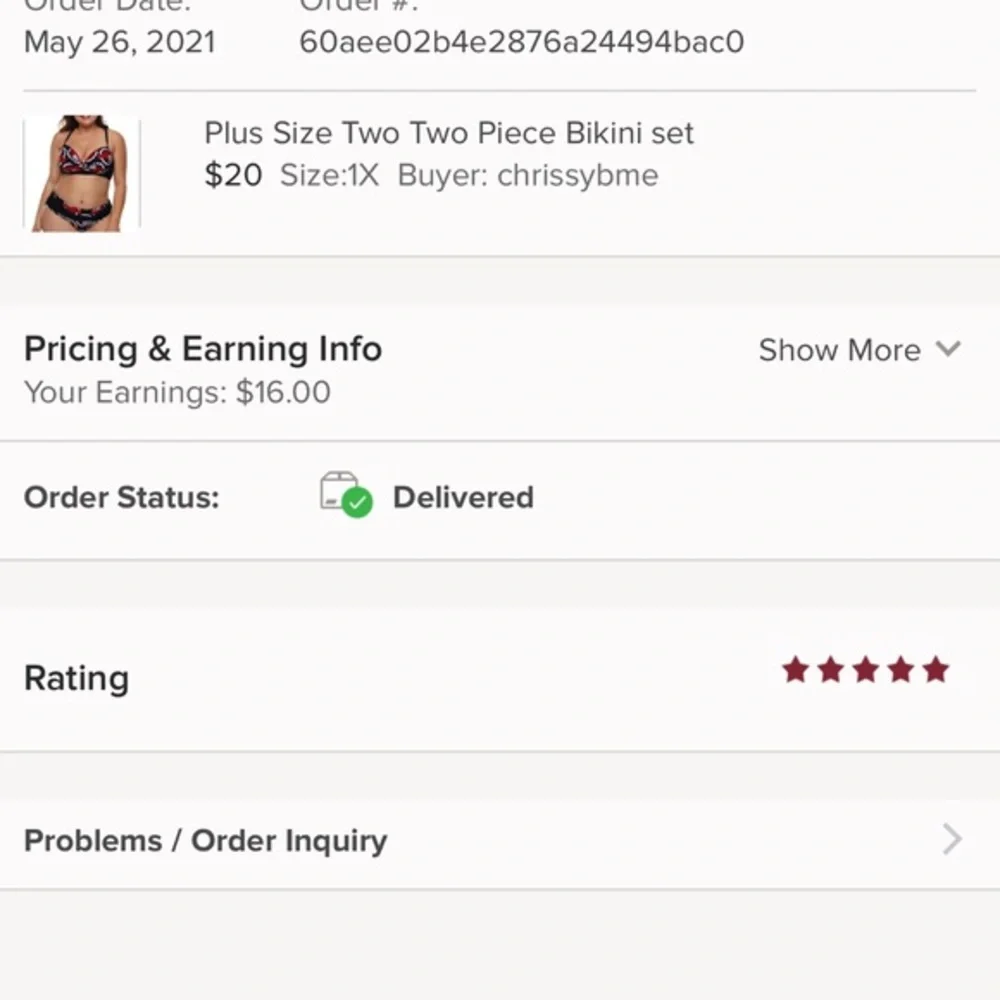Expand Pricing & Earning Info with Show More

pyautogui.click(x=858, y=350)
